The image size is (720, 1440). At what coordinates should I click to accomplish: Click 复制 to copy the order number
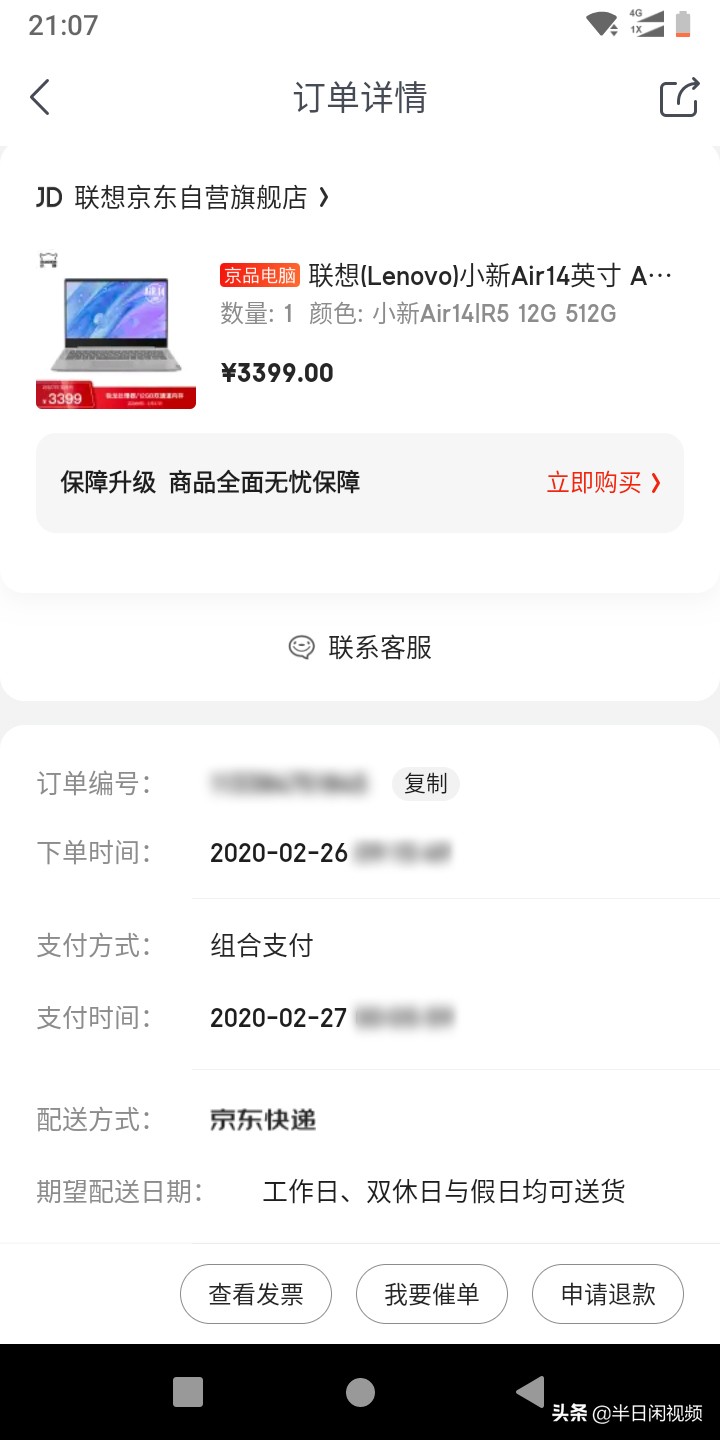click(425, 784)
